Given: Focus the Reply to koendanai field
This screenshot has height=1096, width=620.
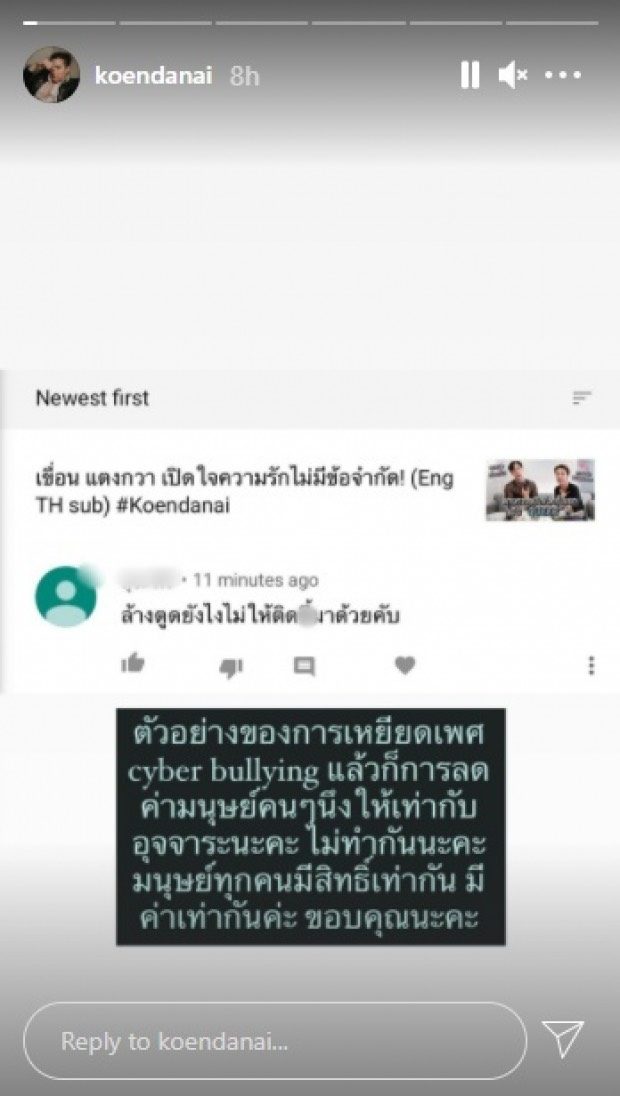Looking at the screenshot, I should [x=274, y=1041].
